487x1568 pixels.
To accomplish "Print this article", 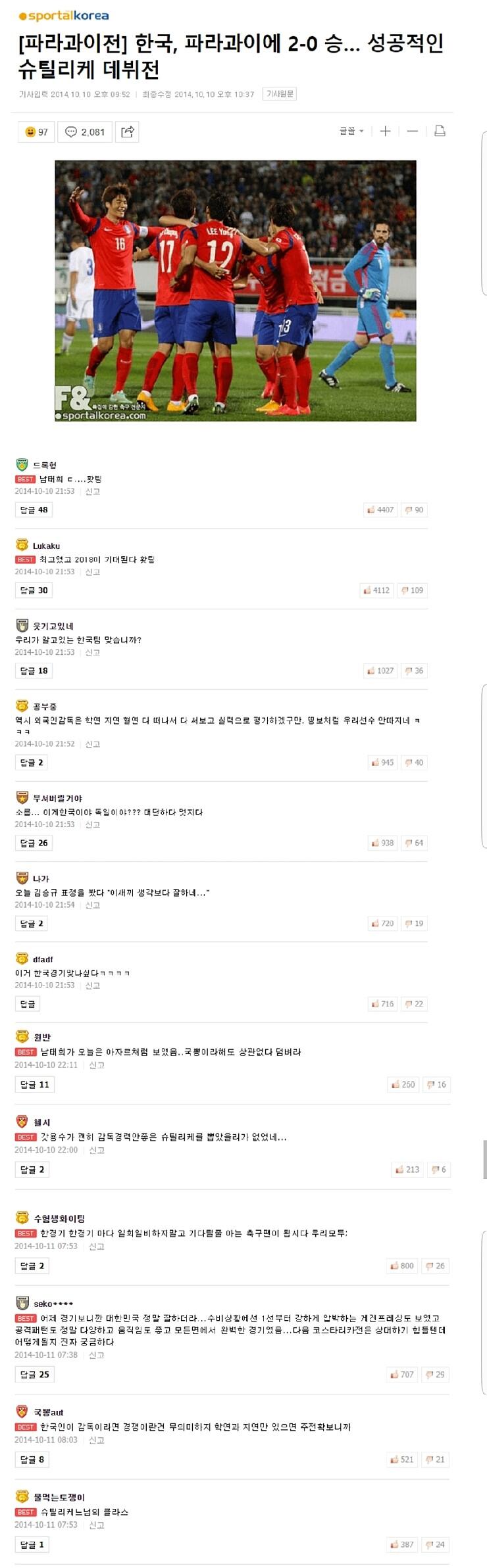I will pos(440,131).
